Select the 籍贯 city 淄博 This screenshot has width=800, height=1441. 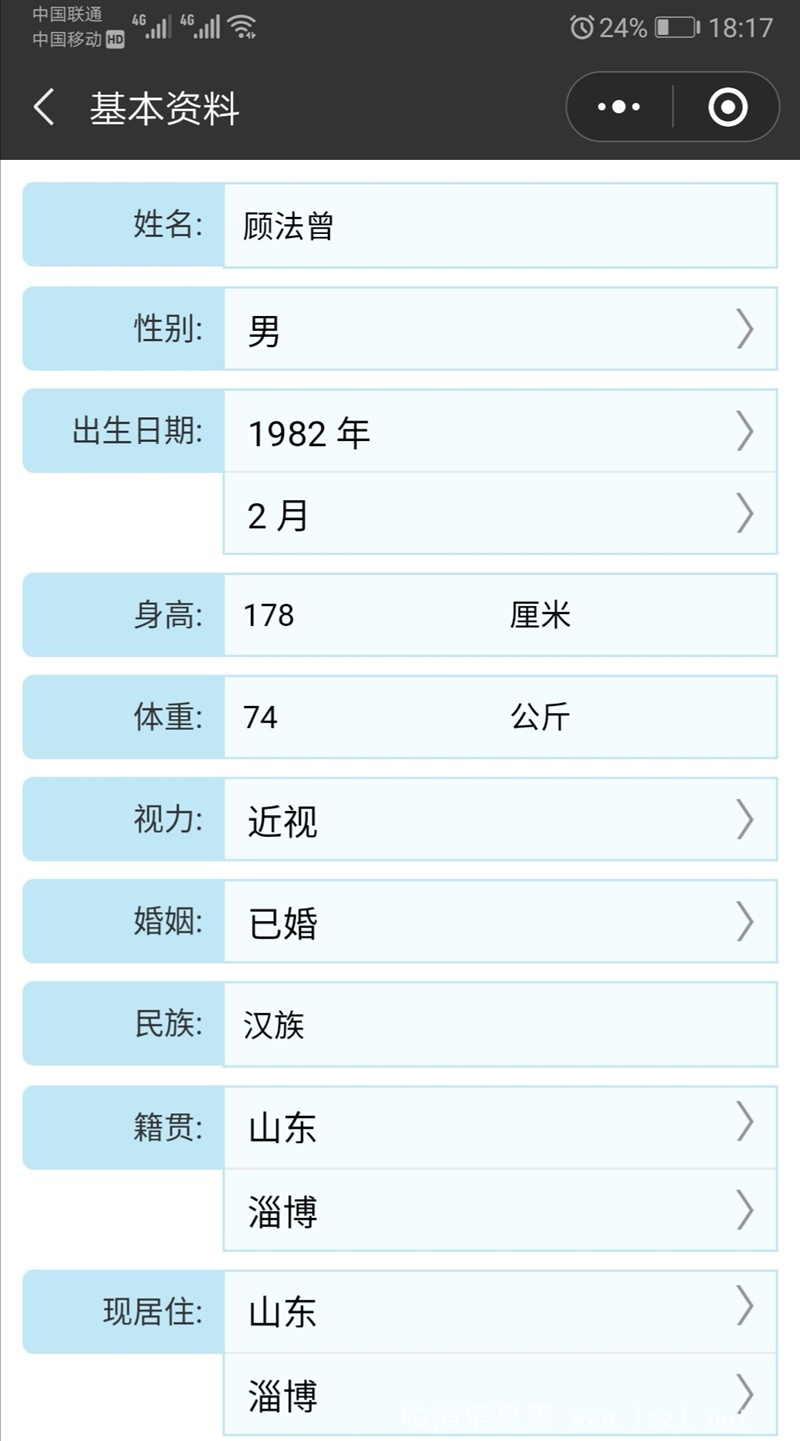[x=500, y=1210]
